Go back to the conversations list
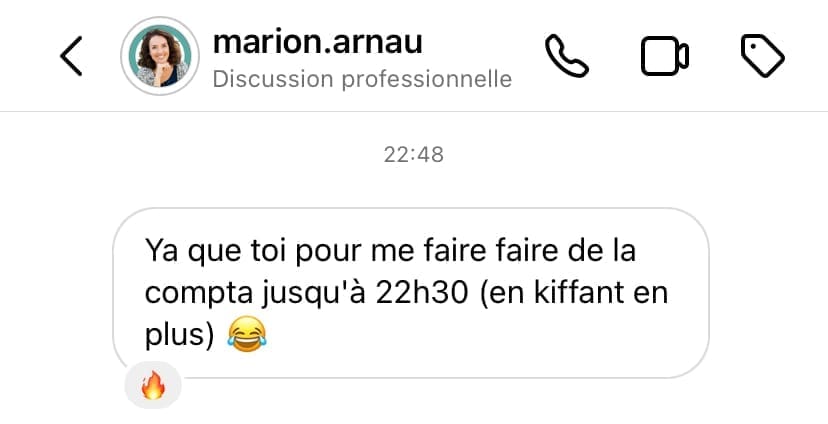The width and height of the screenshot is (828, 424). tap(71, 56)
